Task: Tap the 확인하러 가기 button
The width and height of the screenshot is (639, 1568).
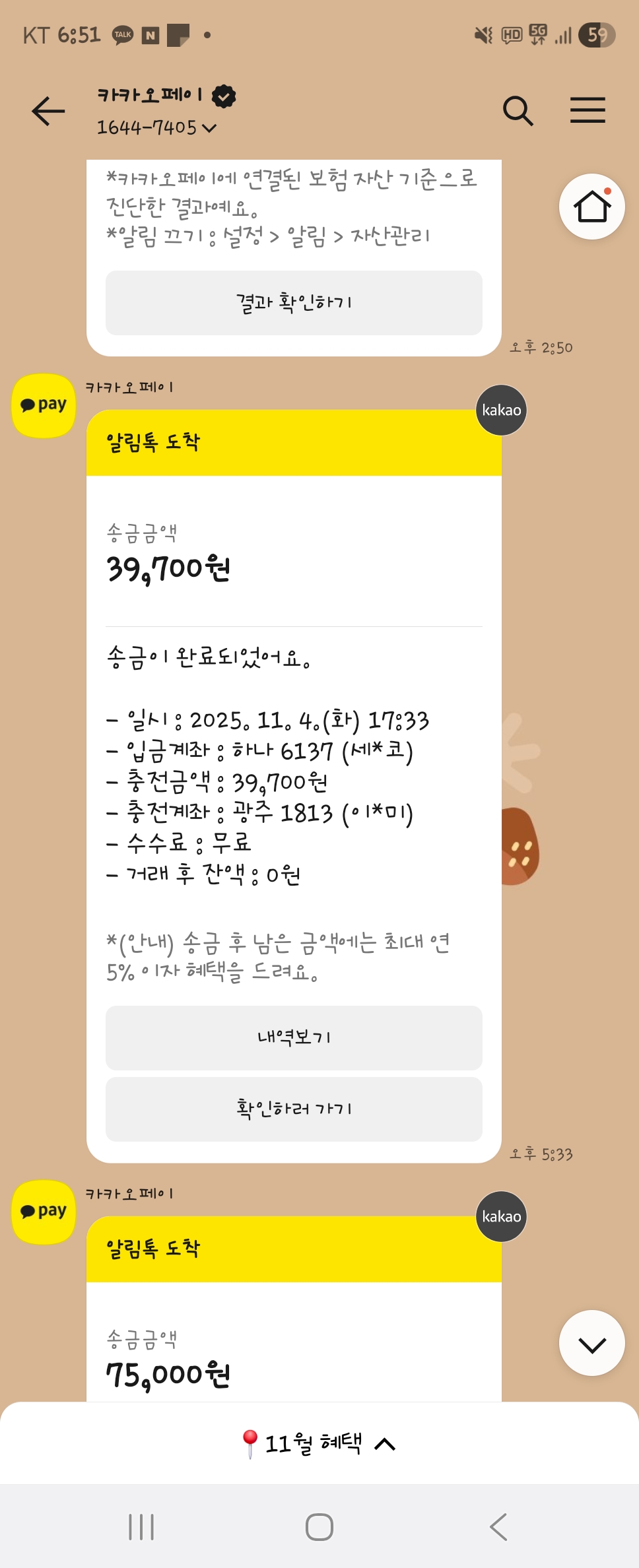Action: (294, 1109)
